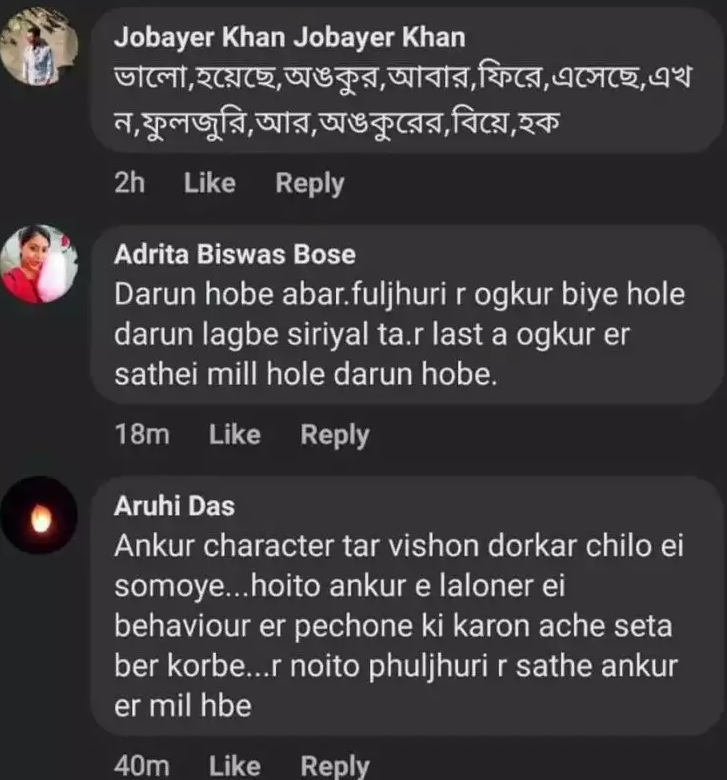Viewport: 727px width, 780px height.
Task: Reply to Jobayer Khan's comment
Action: (309, 183)
